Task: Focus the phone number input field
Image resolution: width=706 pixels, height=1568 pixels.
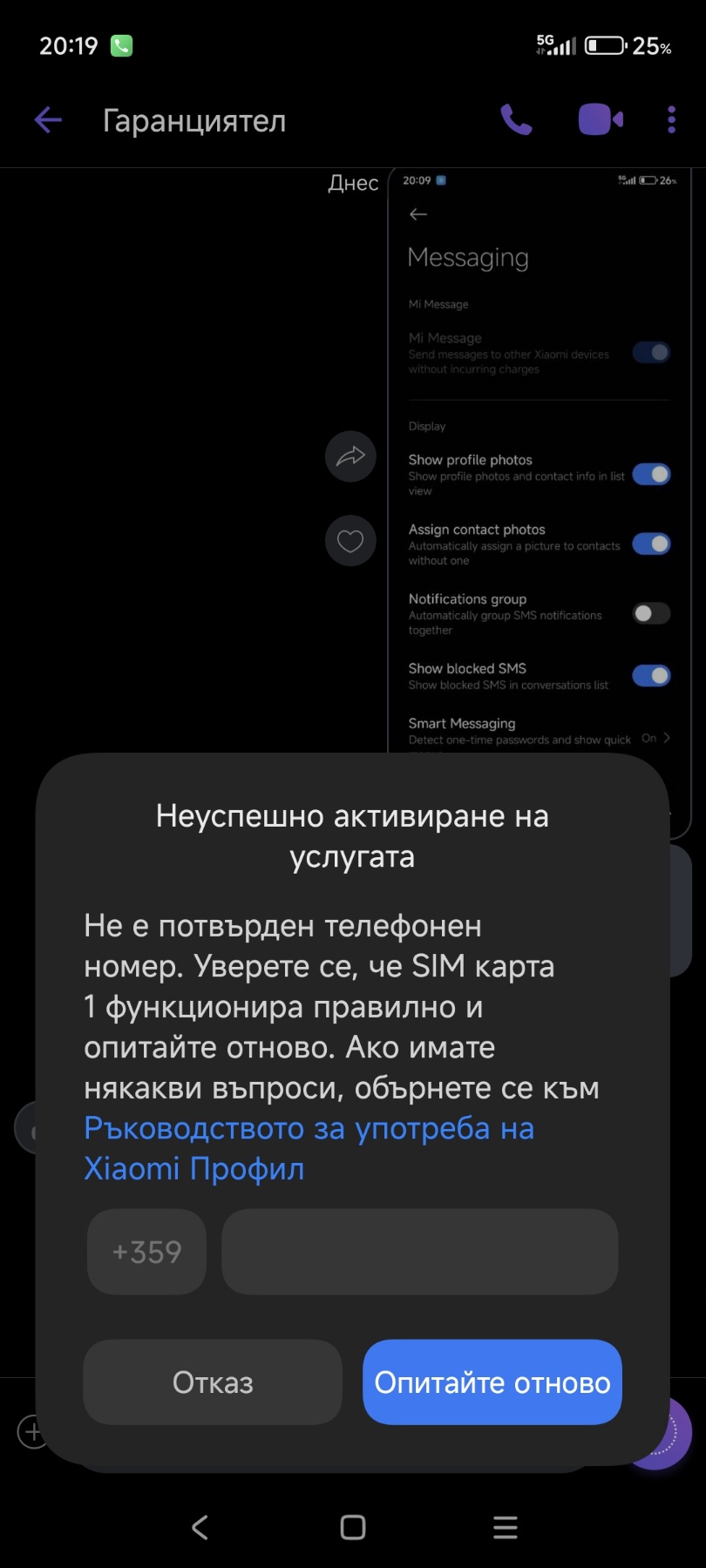Action: [420, 1251]
